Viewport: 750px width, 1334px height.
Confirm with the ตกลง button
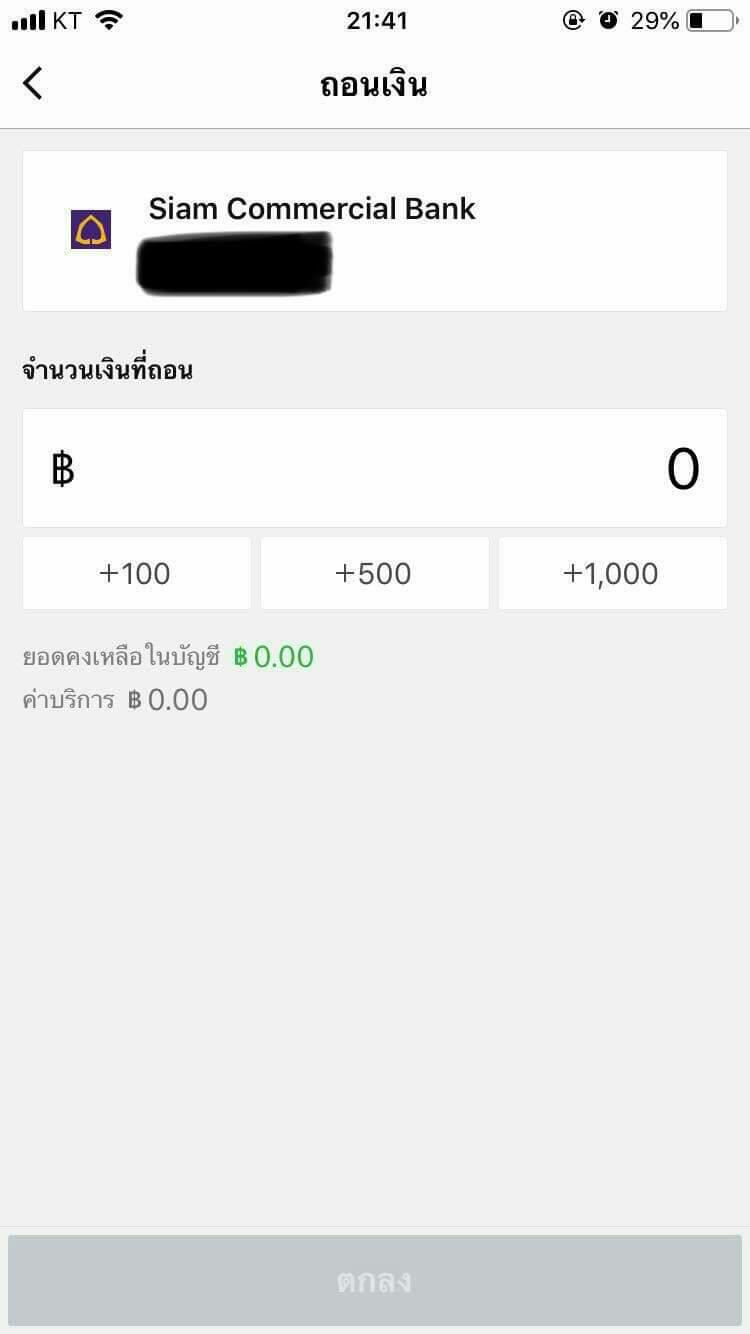(375, 1281)
